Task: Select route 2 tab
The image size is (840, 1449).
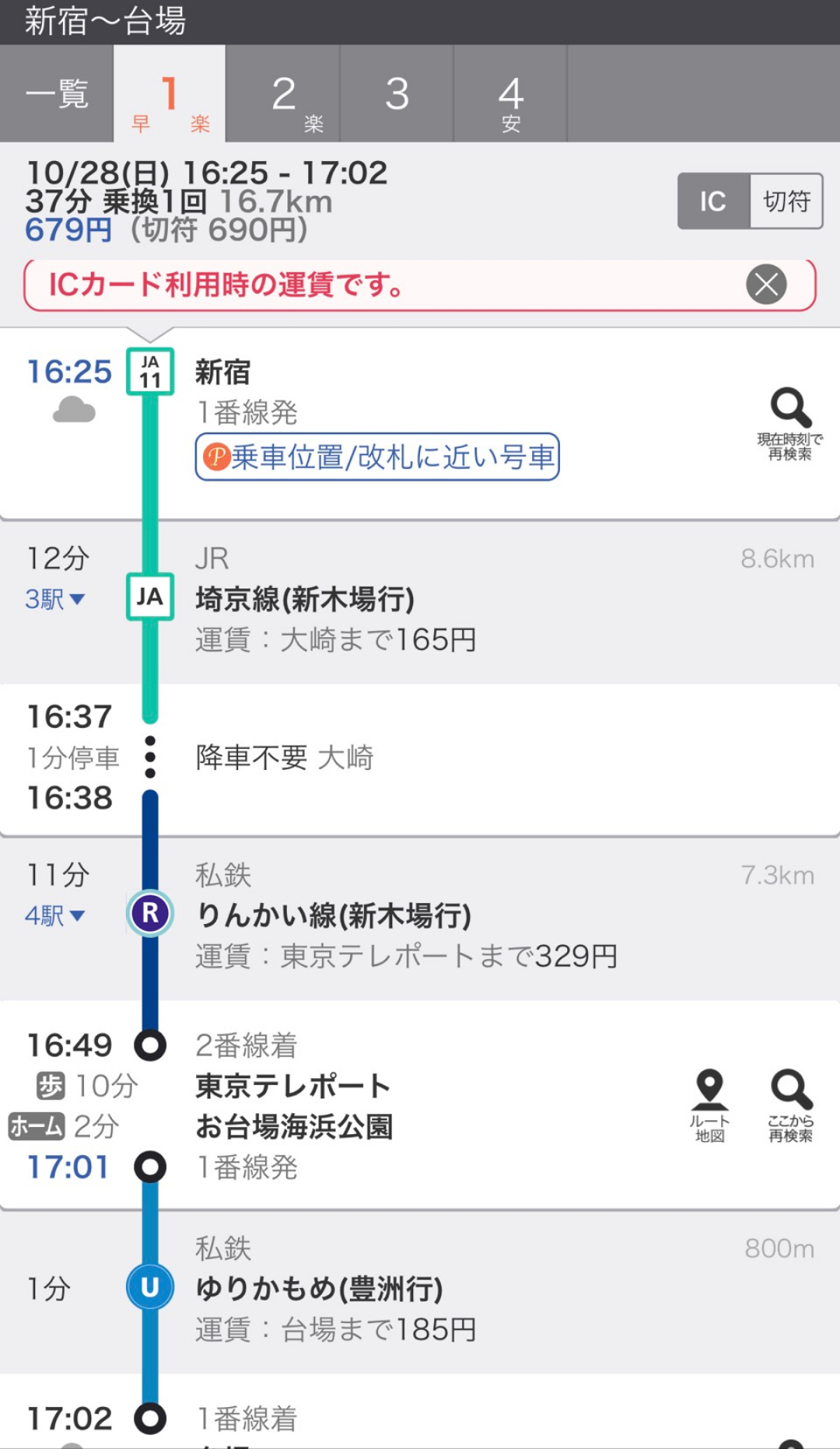Action: (x=283, y=94)
